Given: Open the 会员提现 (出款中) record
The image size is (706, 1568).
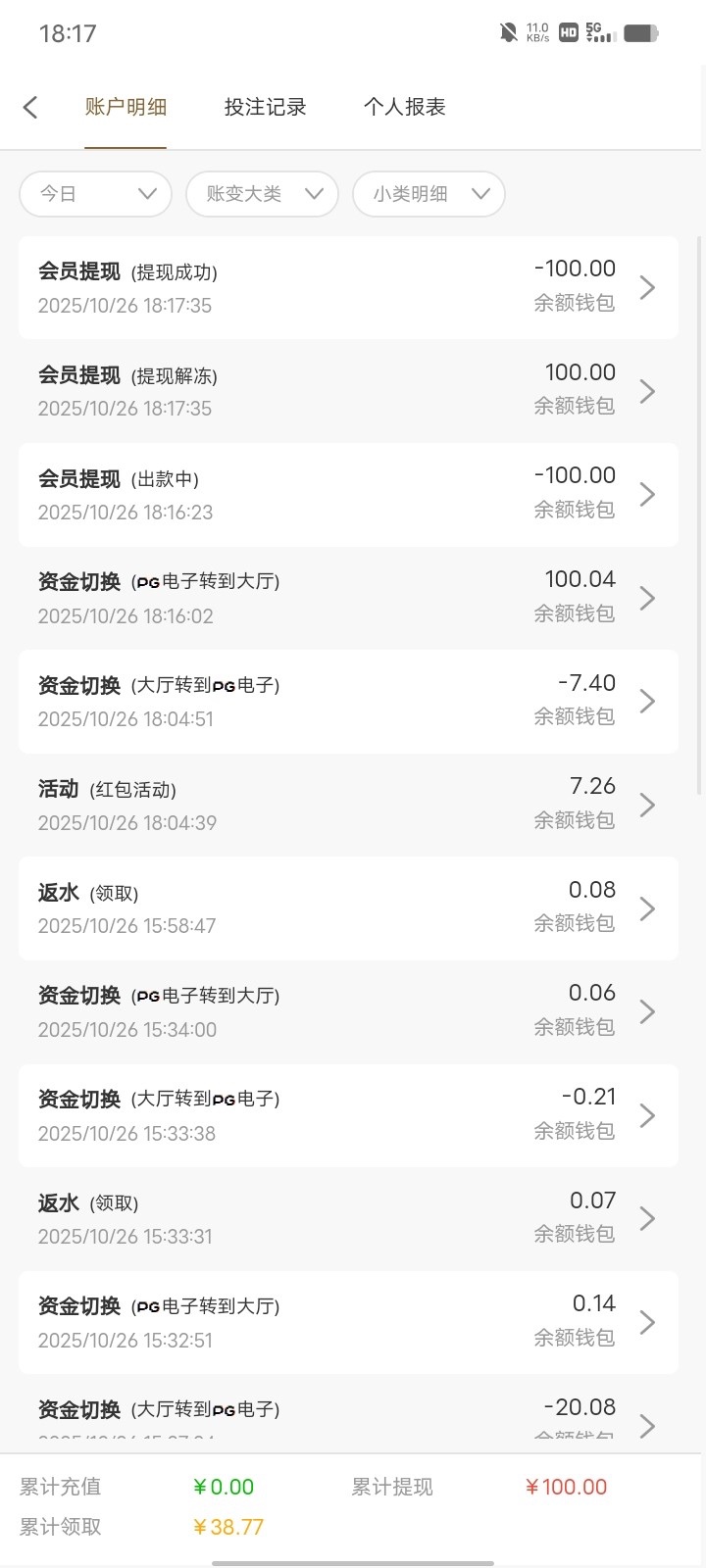Looking at the screenshot, I should 348,495.
